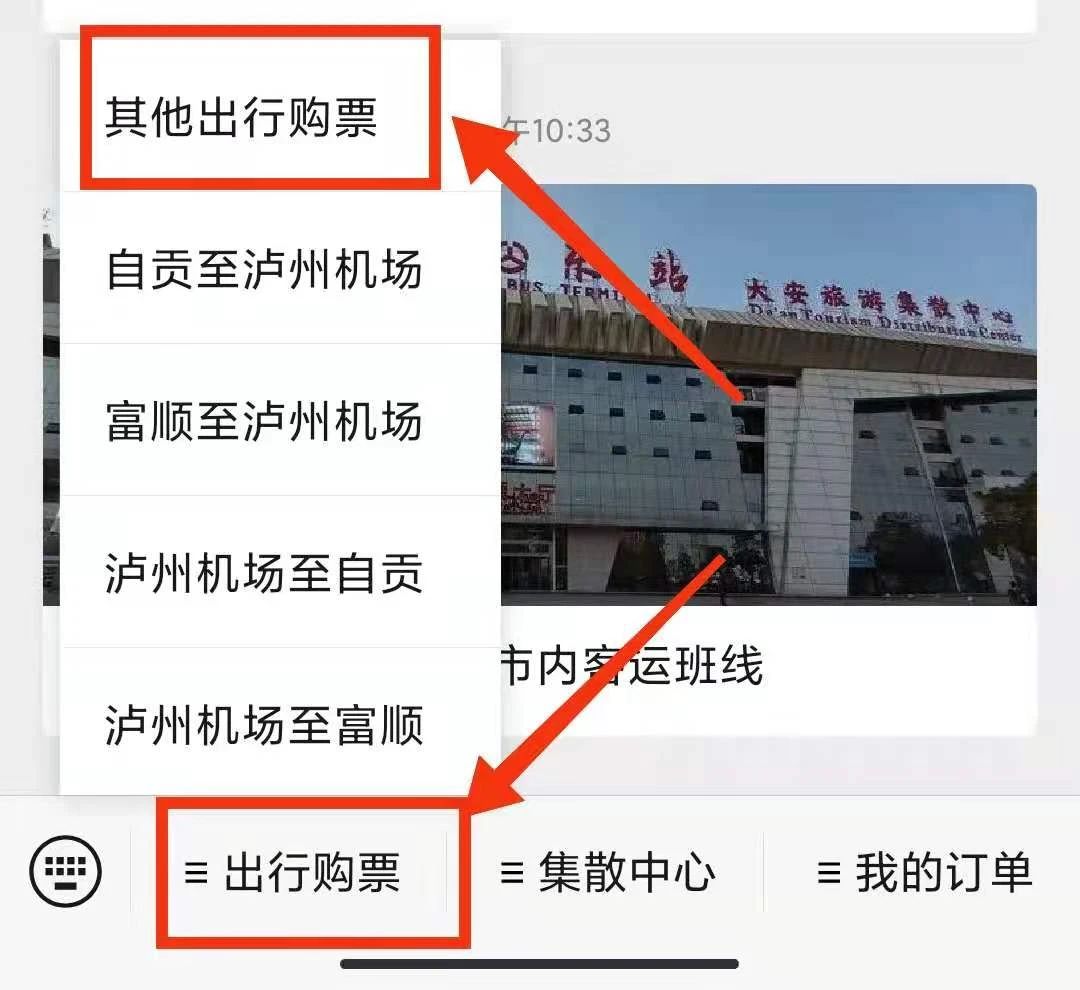The height and width of the screenshot is (990, 1080).
Task: Open the 我的订单 bottom menu
Action: point(924,873)
